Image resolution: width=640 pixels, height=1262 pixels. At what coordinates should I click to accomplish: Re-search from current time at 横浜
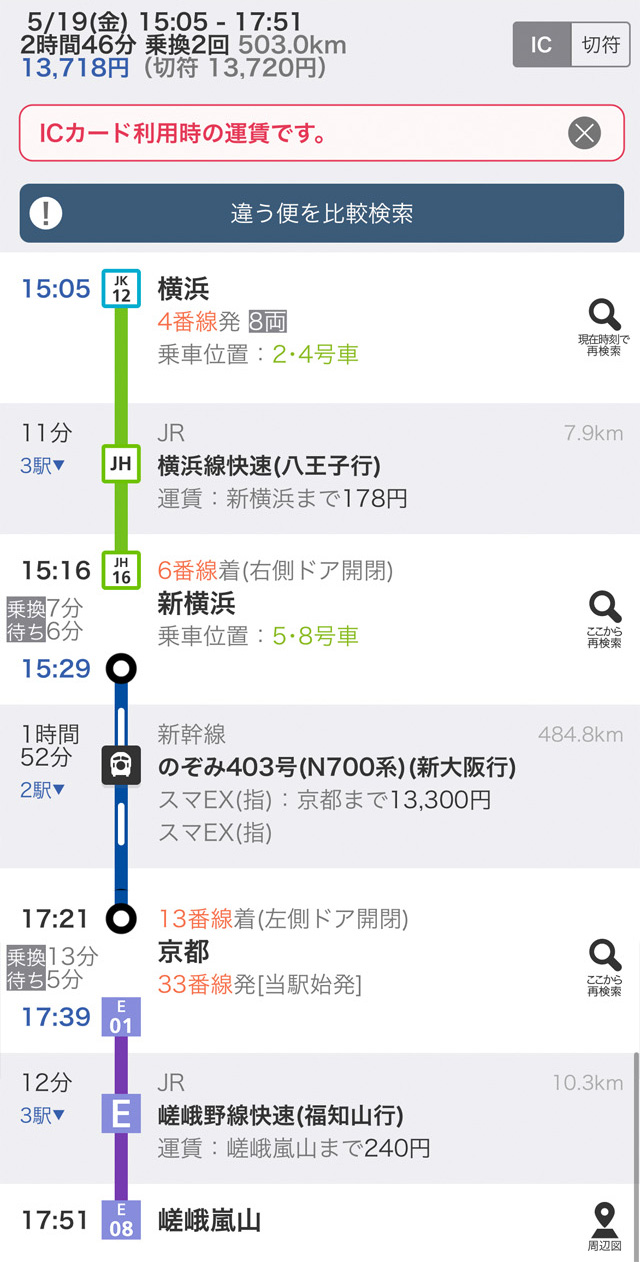click(x=604, y=327)
